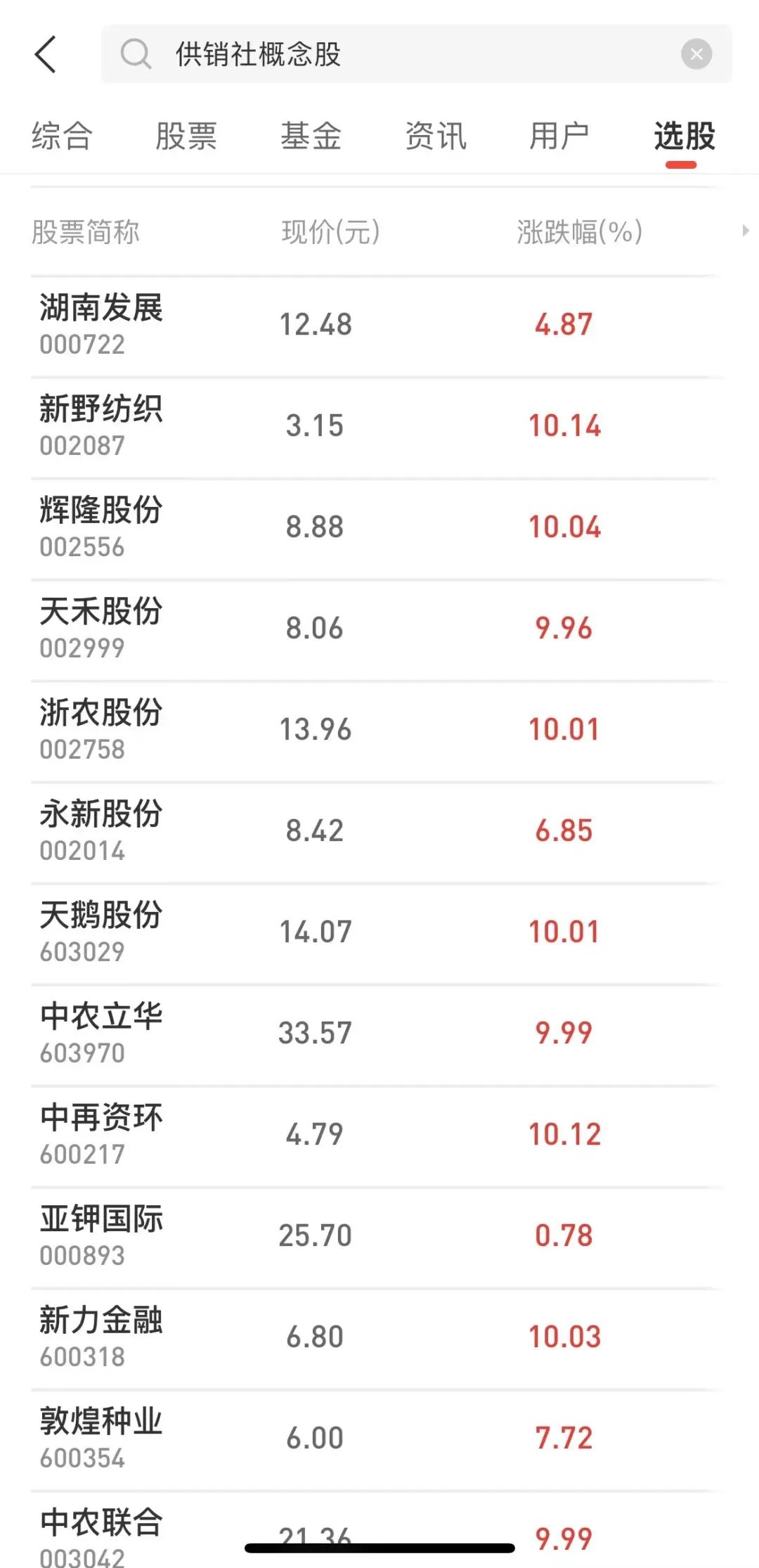Clear the search text 供销社概念股
This screenshot has height=1568, width=759.
(x=696, y=54)
